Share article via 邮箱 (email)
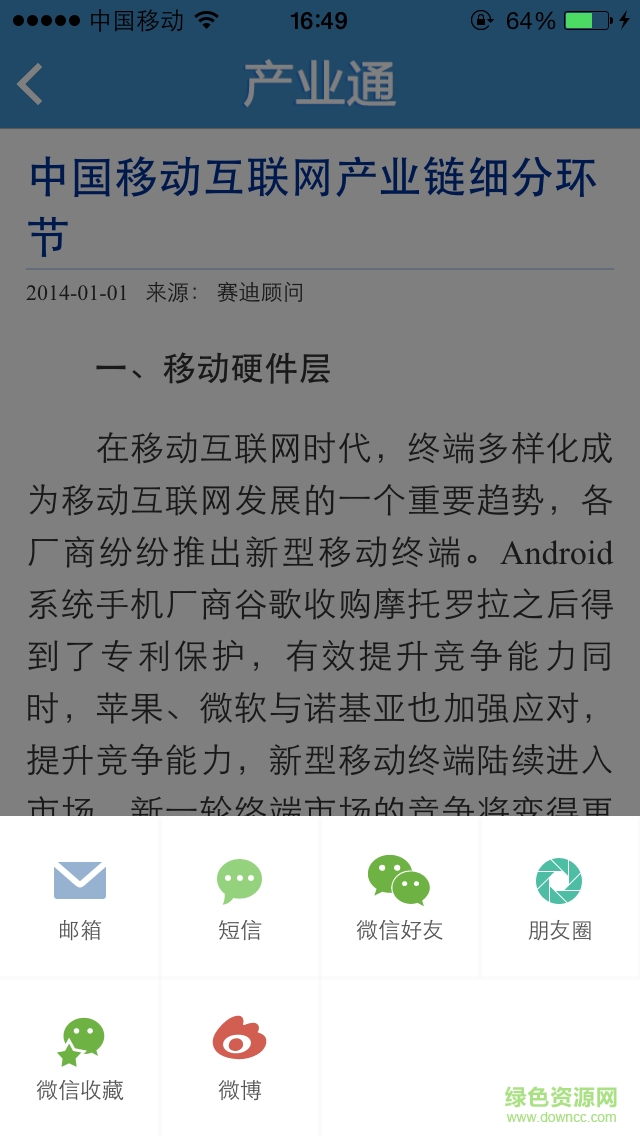The width and height of the screenshot is (640, 1136). pos(80,897)
